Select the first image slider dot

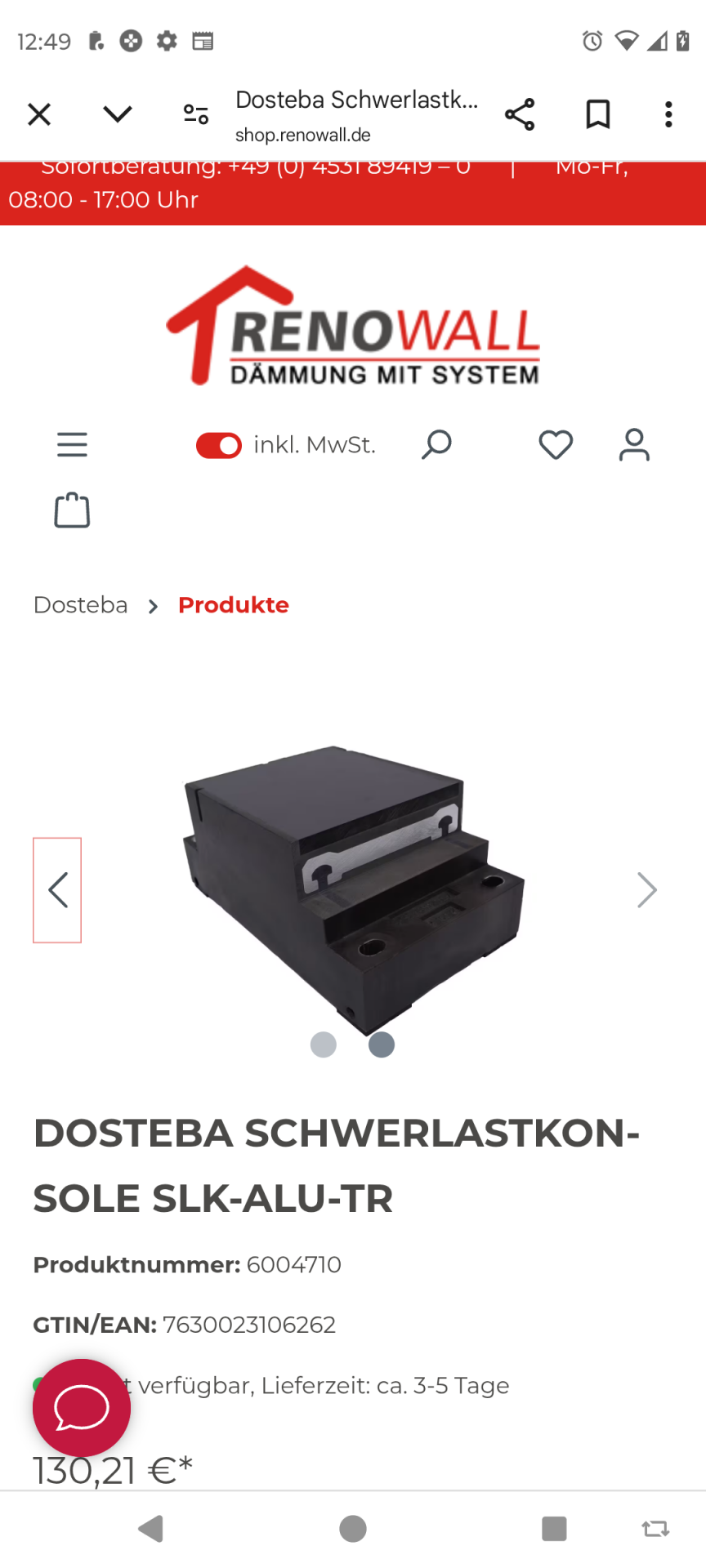tap(324, 1045)
